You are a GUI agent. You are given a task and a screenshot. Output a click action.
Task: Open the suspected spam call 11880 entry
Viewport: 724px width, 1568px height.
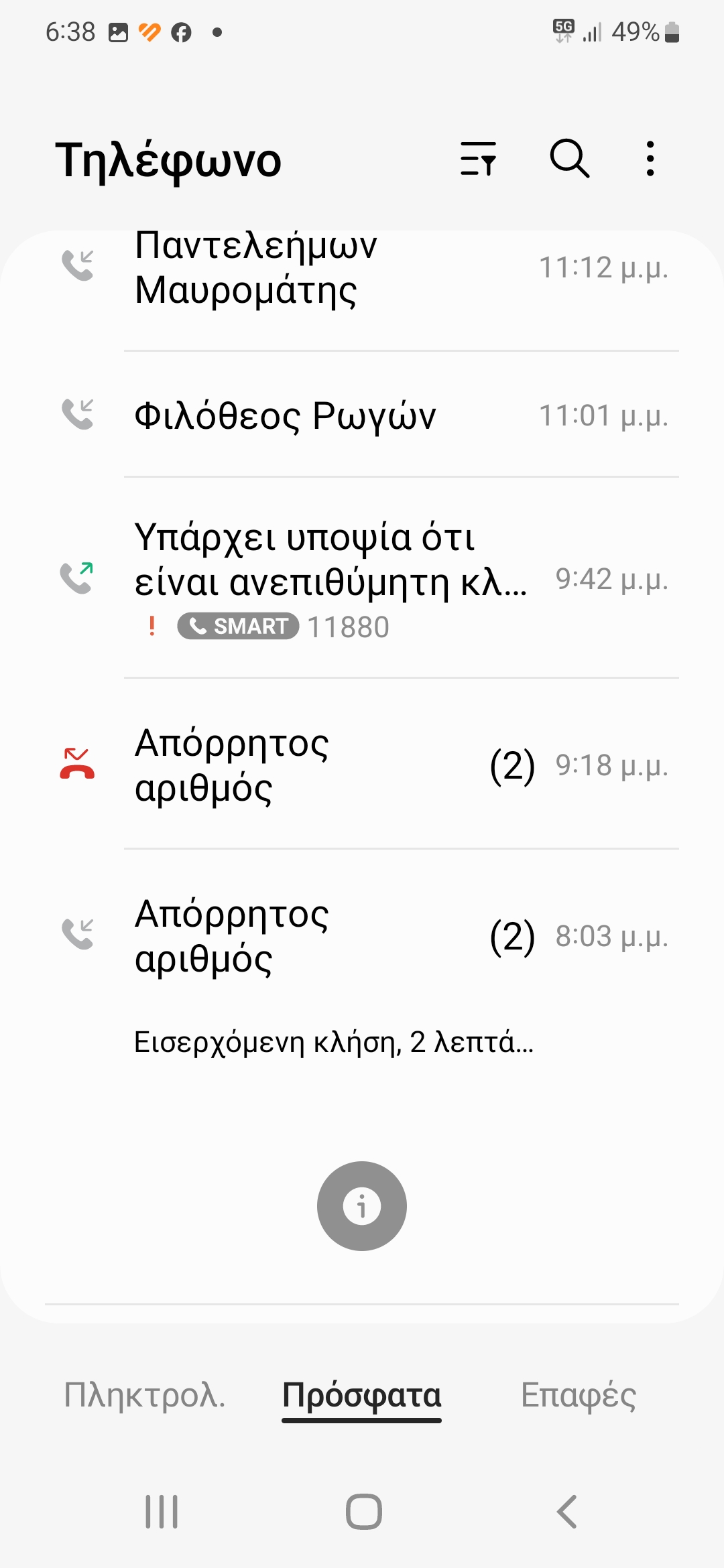click(x=362, y=578)
